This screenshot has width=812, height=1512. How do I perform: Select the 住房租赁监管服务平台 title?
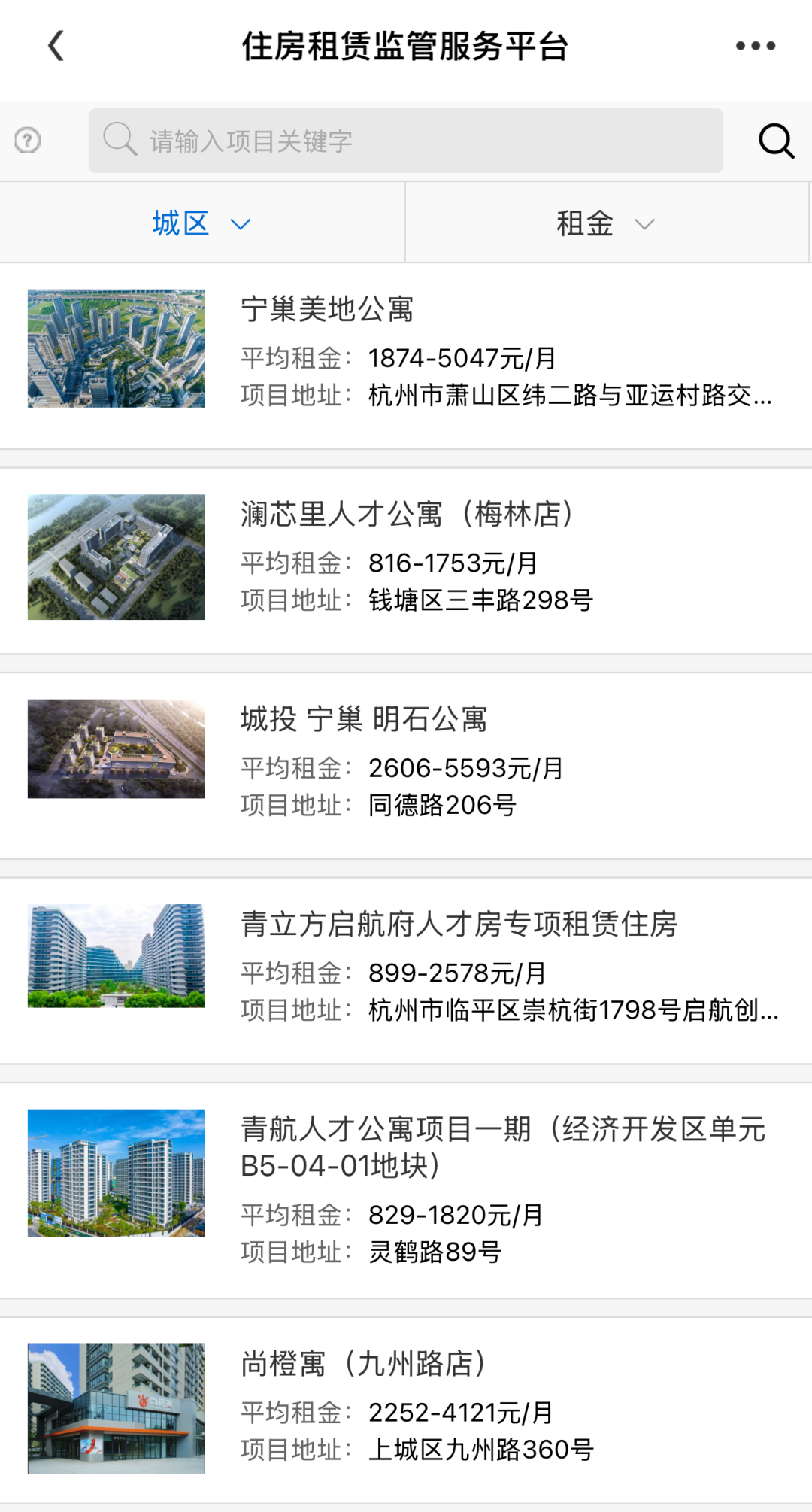coord(406,46)
